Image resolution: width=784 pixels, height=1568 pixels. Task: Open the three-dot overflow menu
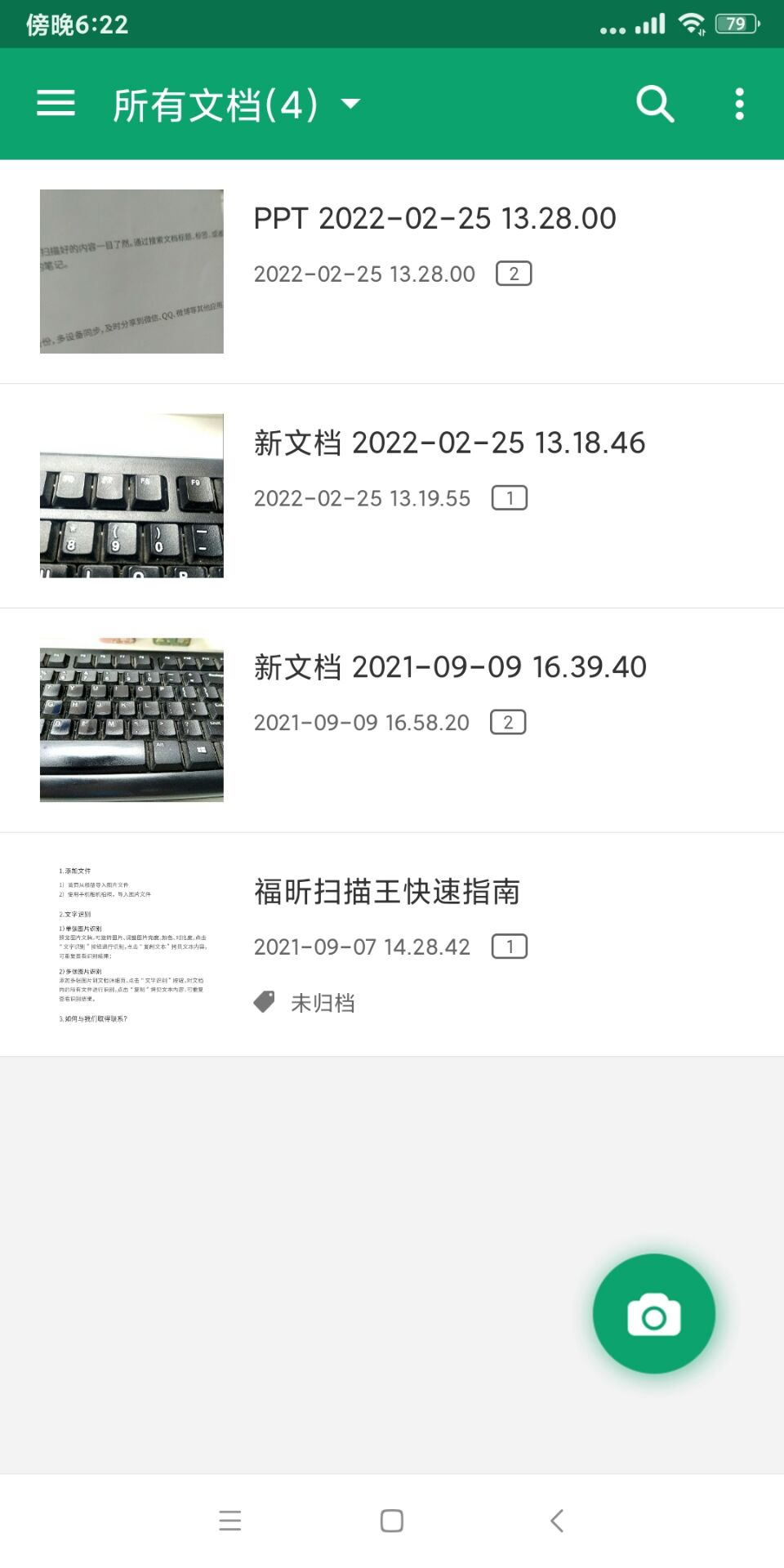pyautogui.click(x=739, y=104)
